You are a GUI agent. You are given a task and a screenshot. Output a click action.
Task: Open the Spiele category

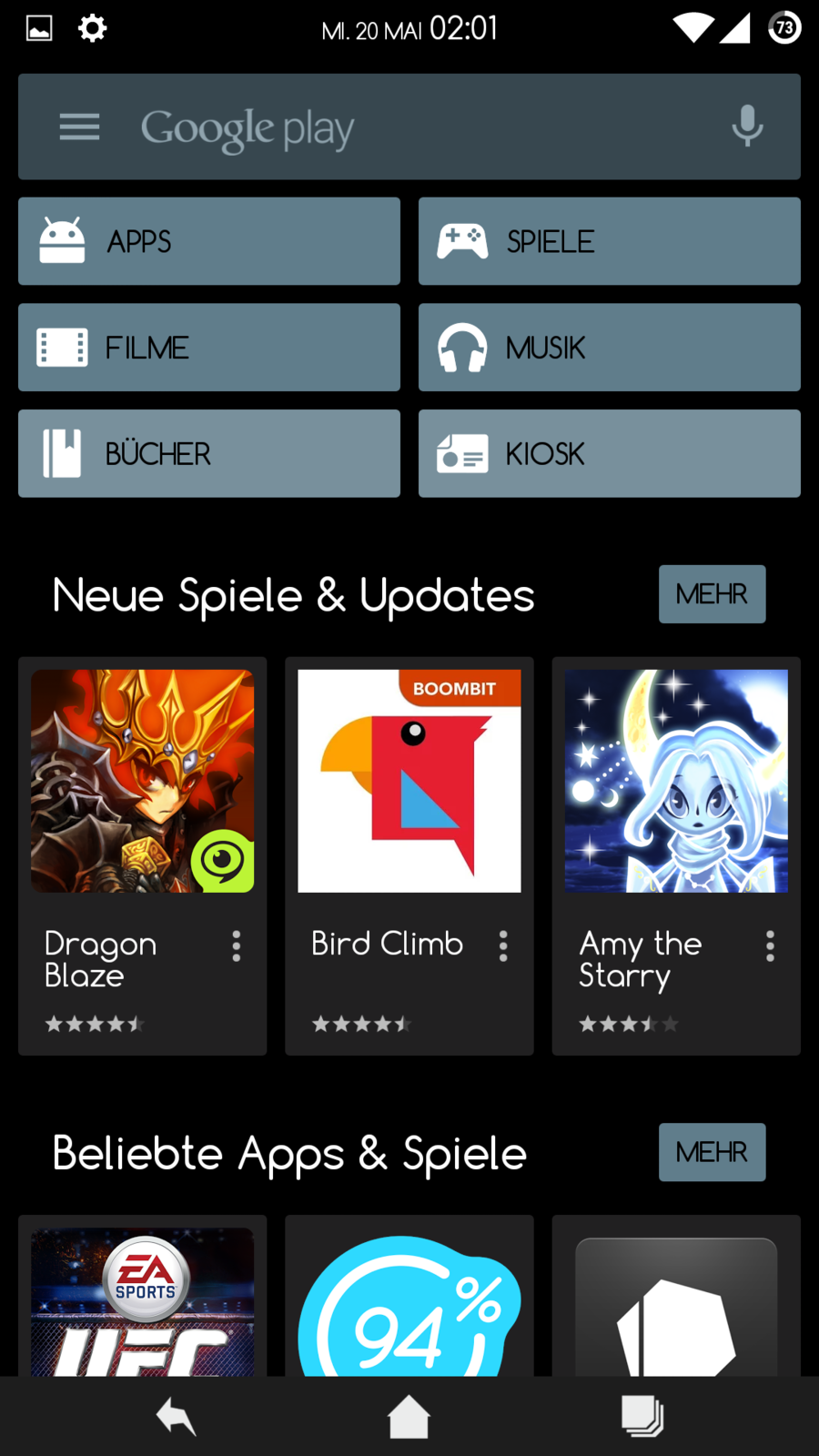(609, 241)
